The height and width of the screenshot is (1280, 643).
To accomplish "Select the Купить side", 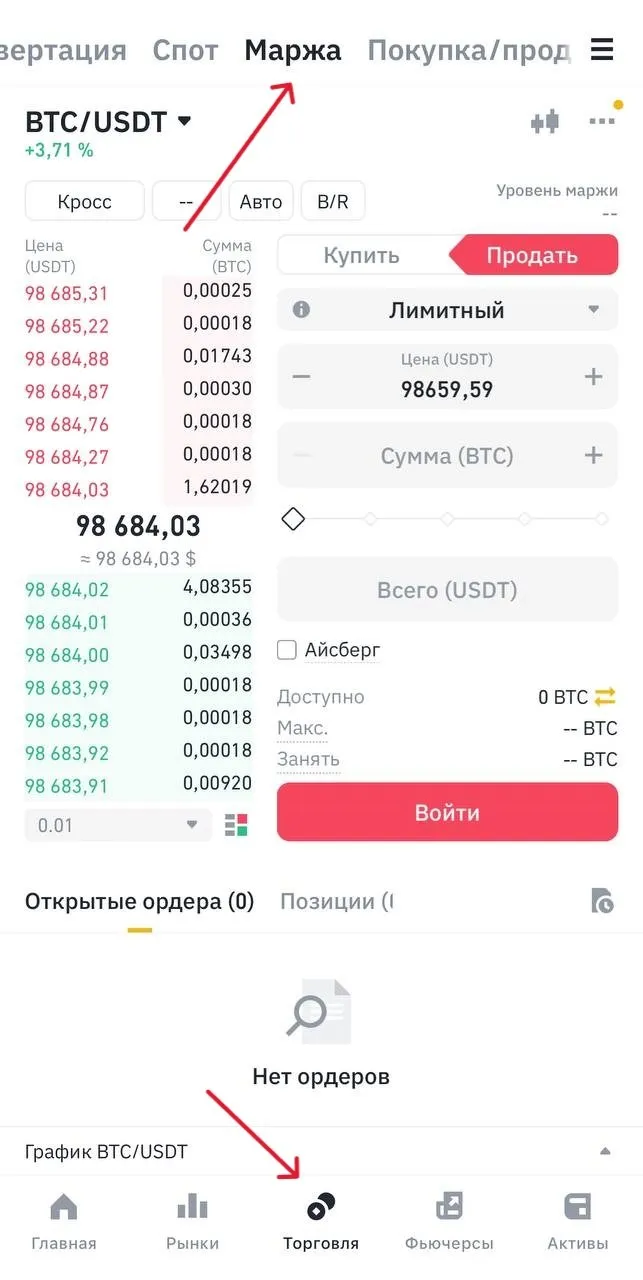I will (x=361, y=255).
